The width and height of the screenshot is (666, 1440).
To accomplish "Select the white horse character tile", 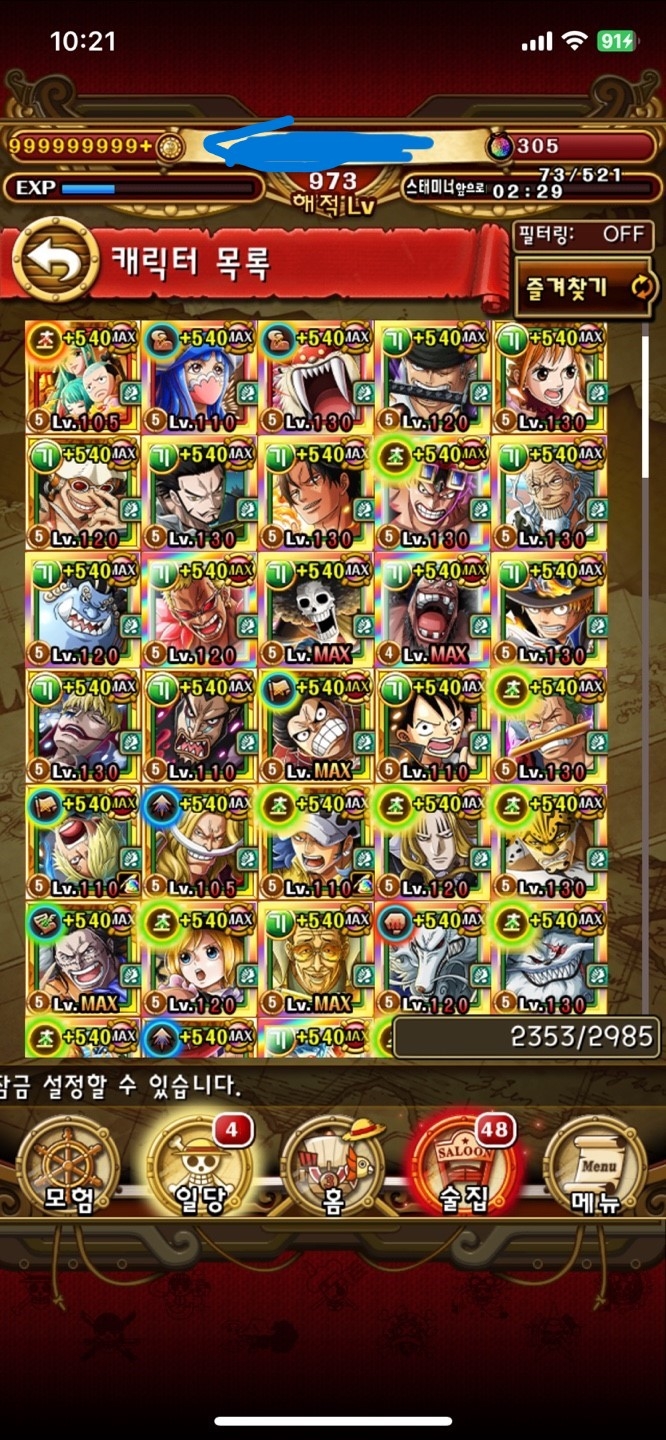I will pyautogui.click(x=432, y=960).
